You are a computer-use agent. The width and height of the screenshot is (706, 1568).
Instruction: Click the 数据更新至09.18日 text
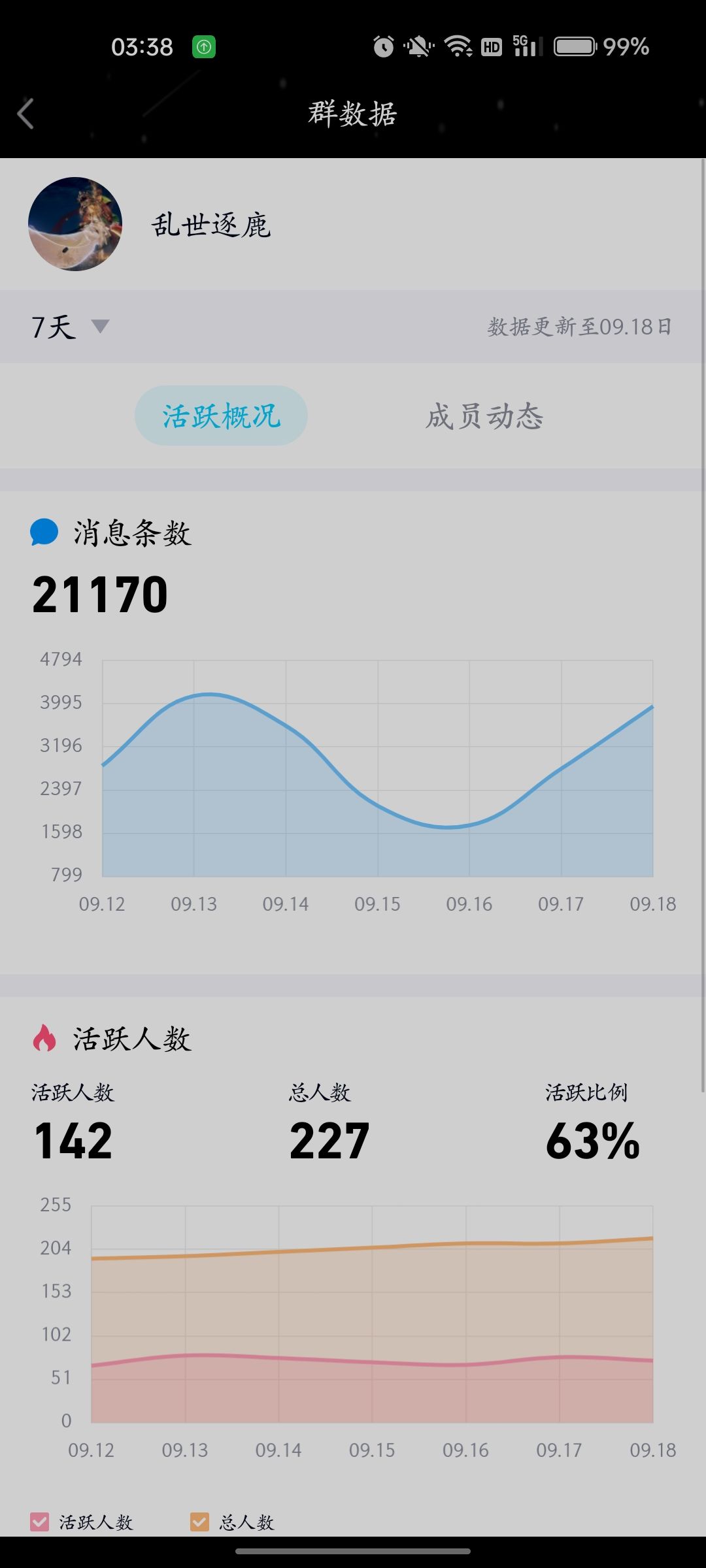pos(580,327)
